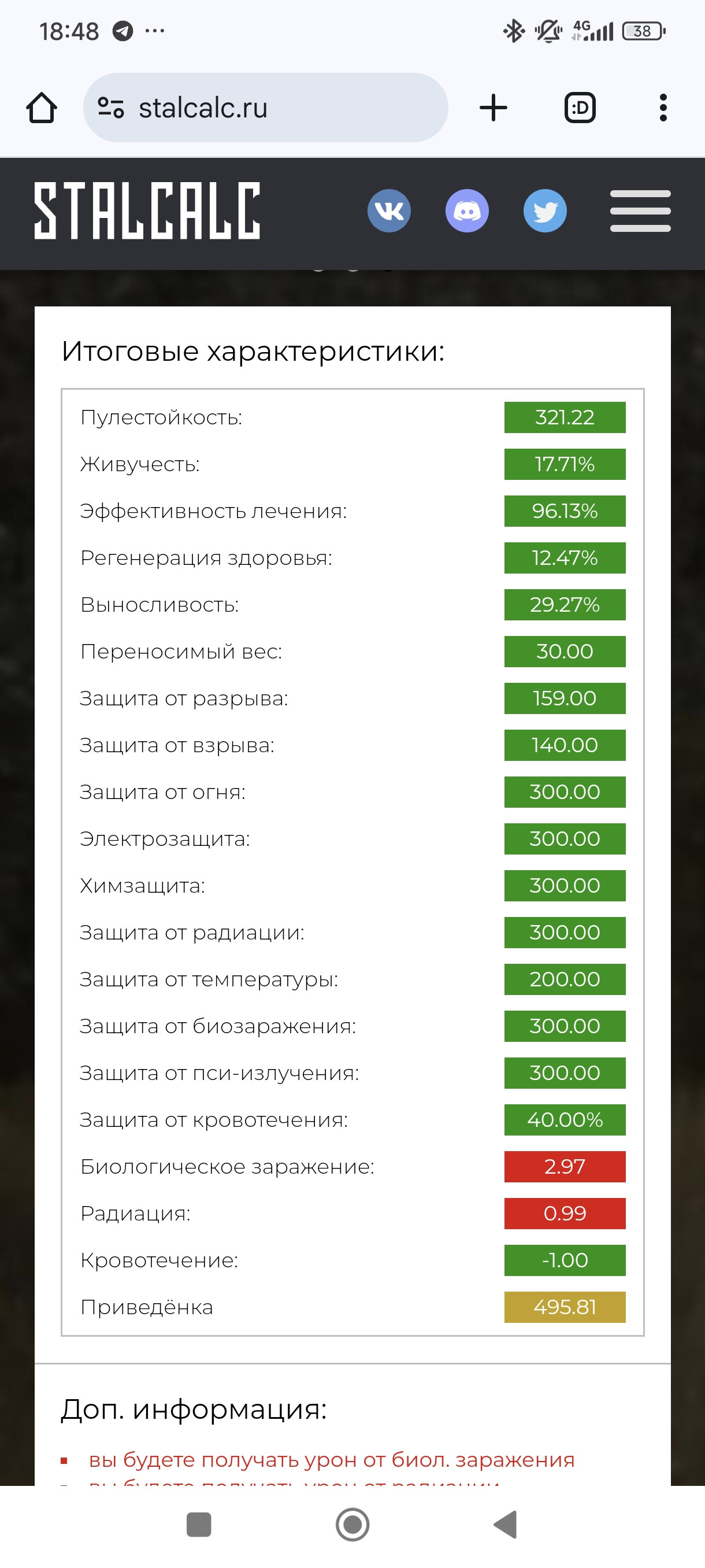Tap the system back button
Viewport: 705px width, 1568px height.
tap(506, 1525)
